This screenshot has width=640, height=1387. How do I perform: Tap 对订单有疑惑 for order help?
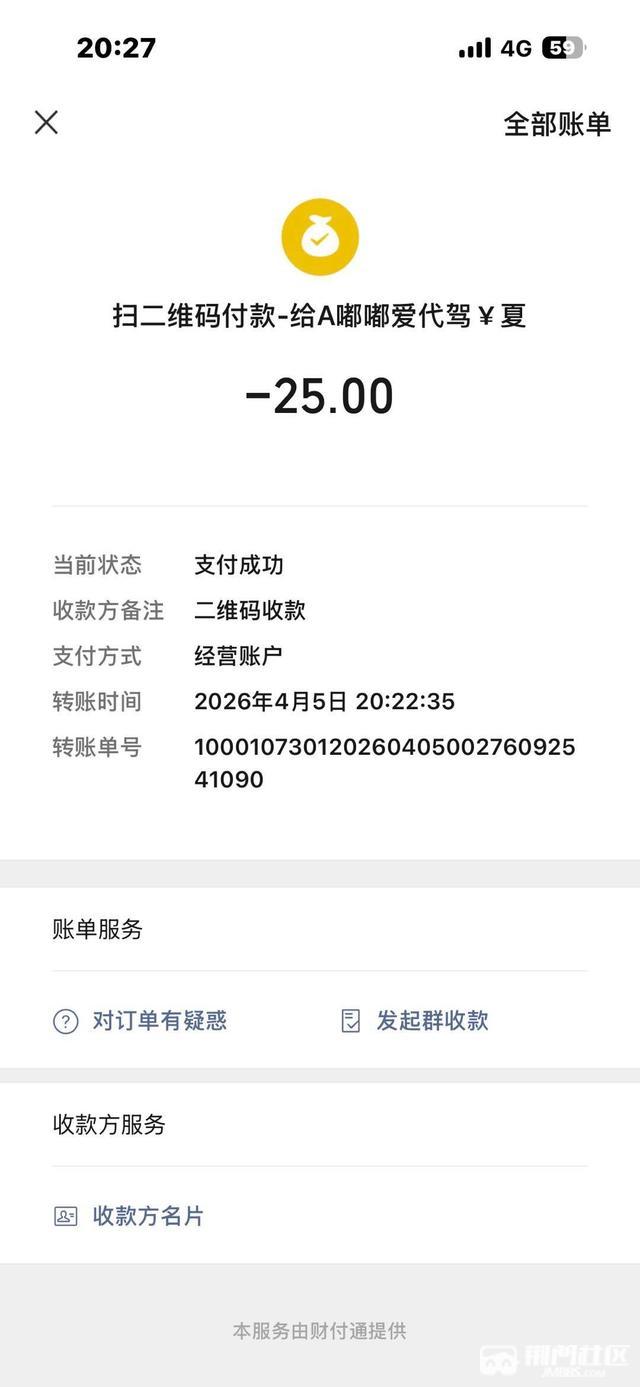[141, 1021]
